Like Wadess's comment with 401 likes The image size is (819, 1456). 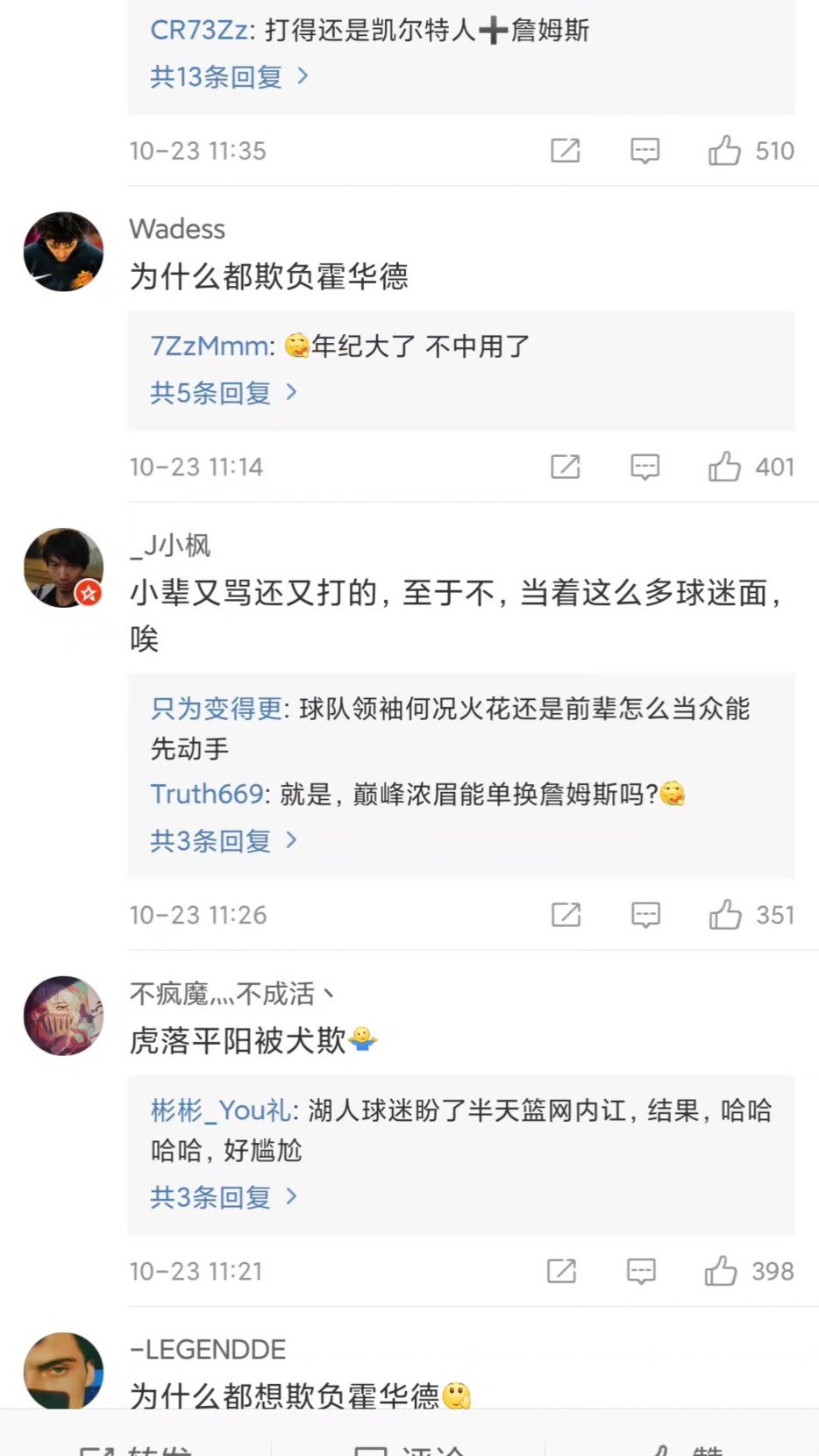pos(725,467)
